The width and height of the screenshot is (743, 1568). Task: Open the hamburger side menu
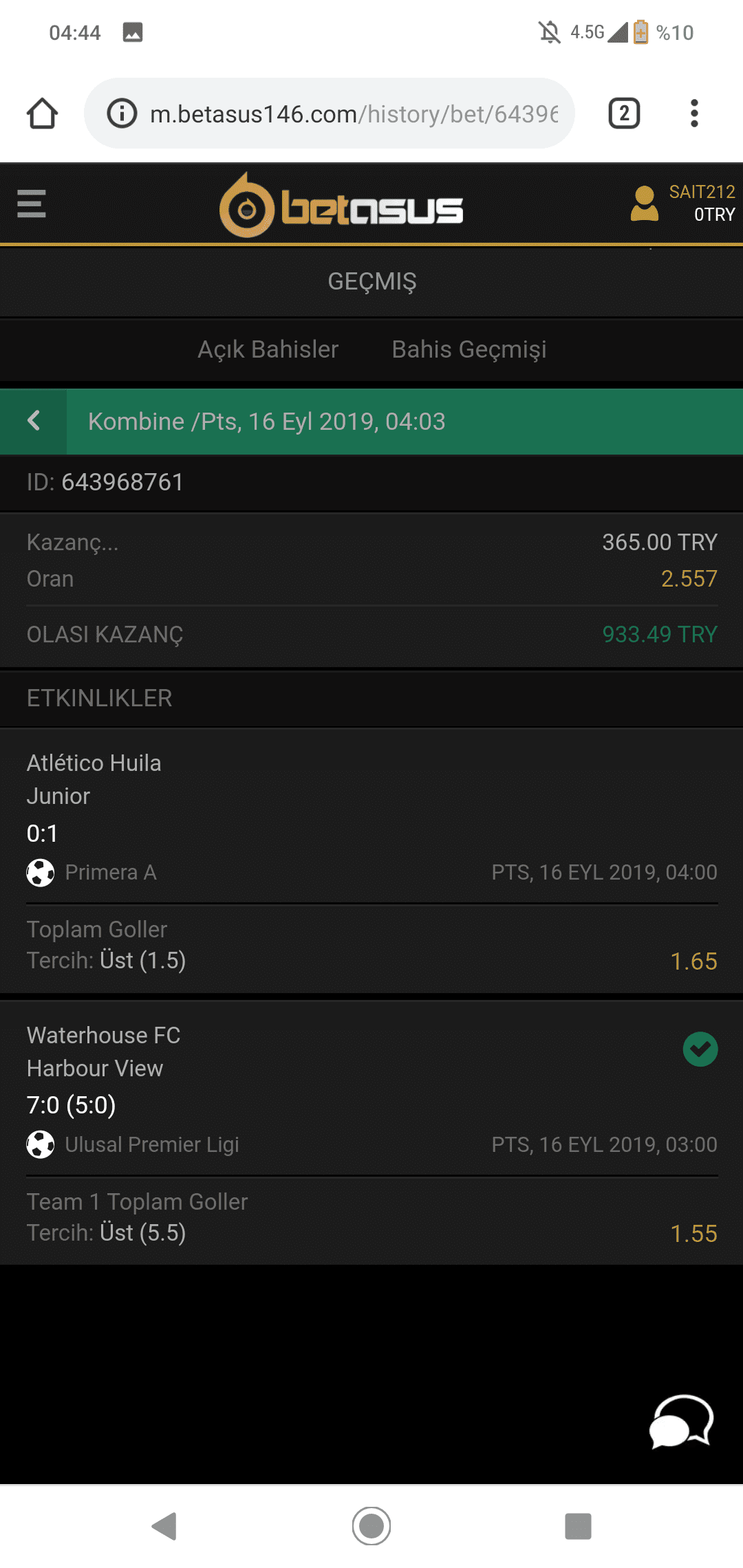pos(32,204)
